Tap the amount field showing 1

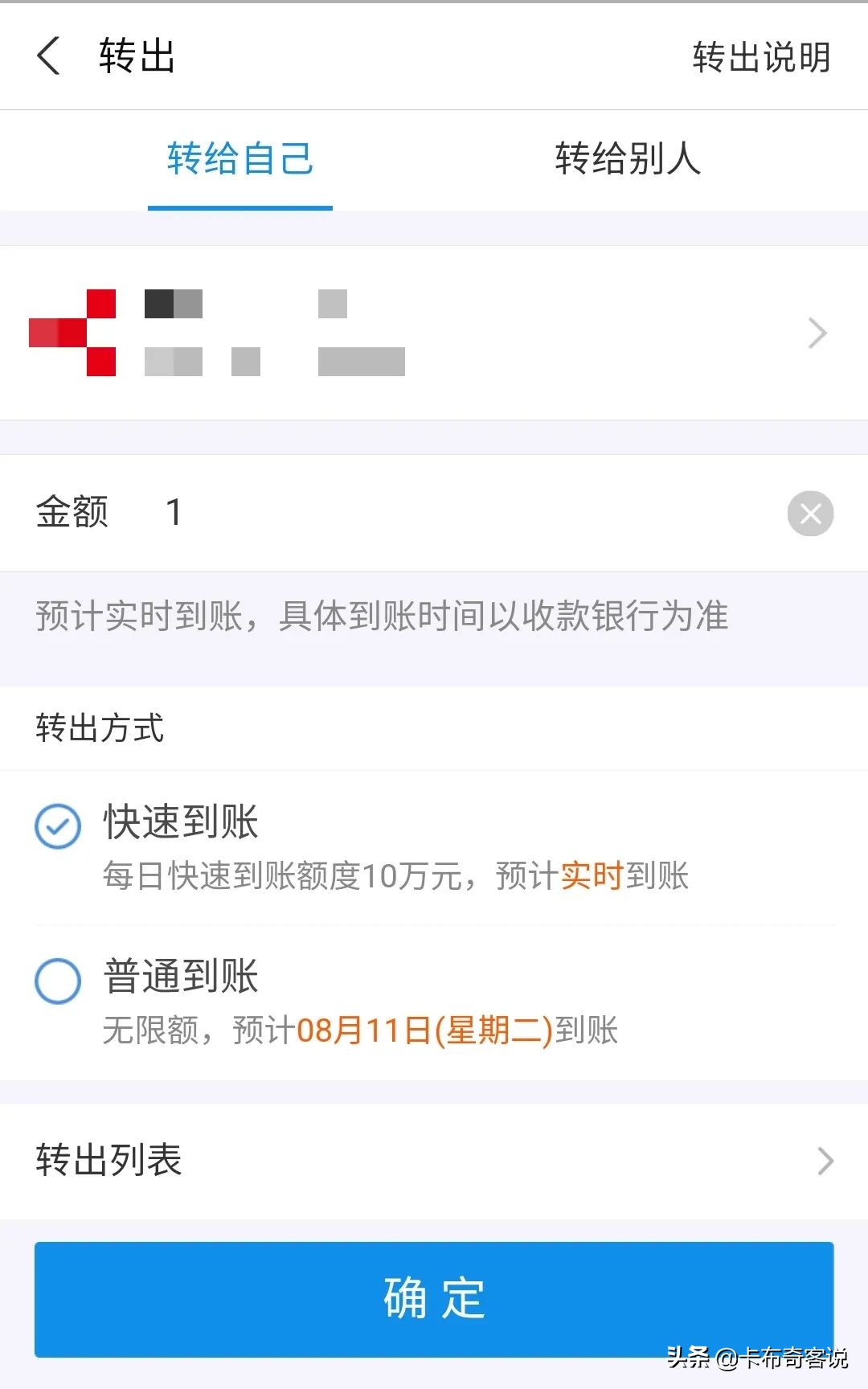pyautogui.click(x=173, y=512)
